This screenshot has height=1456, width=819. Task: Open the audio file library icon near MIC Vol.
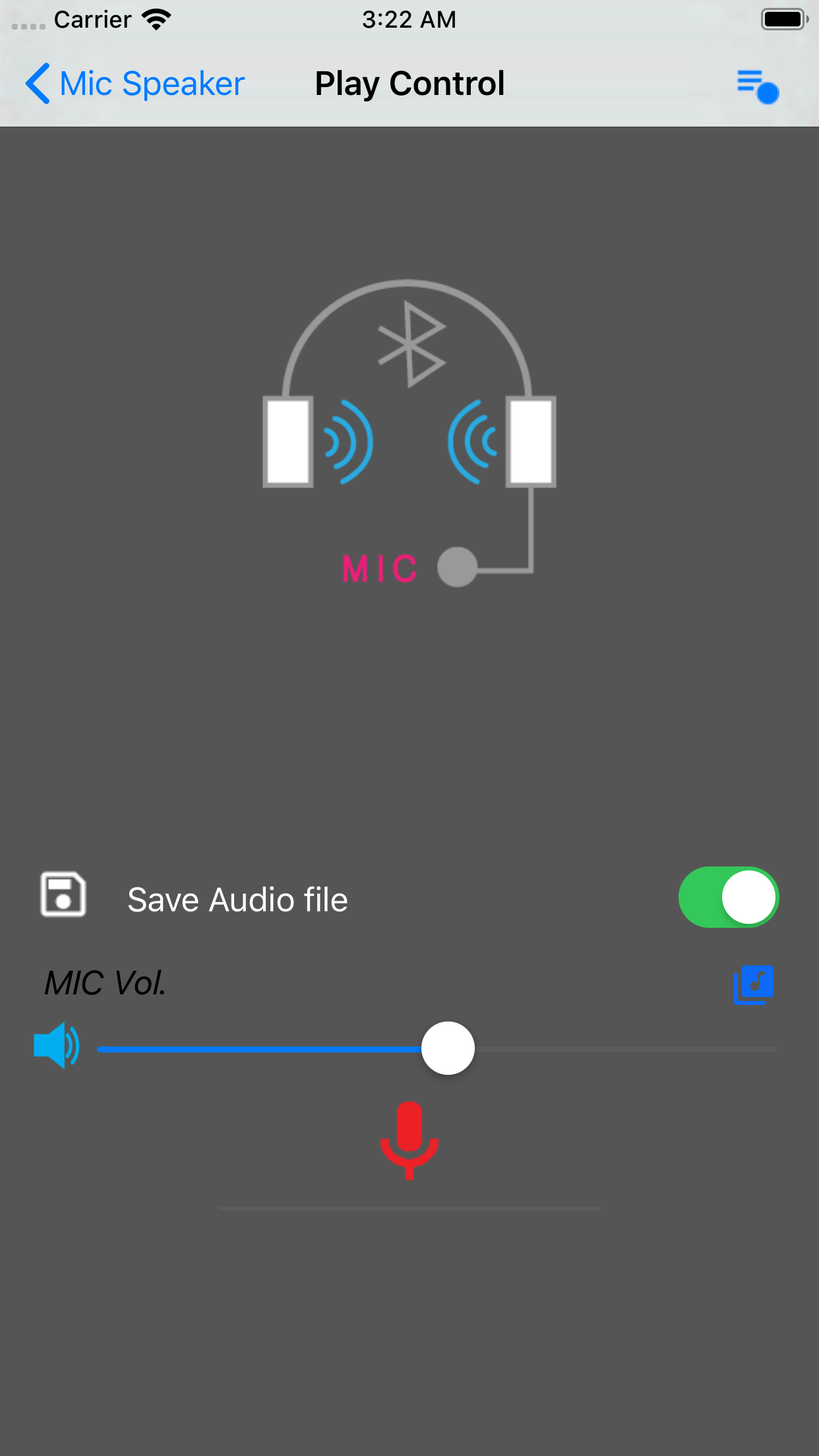[x=754, y=984]
